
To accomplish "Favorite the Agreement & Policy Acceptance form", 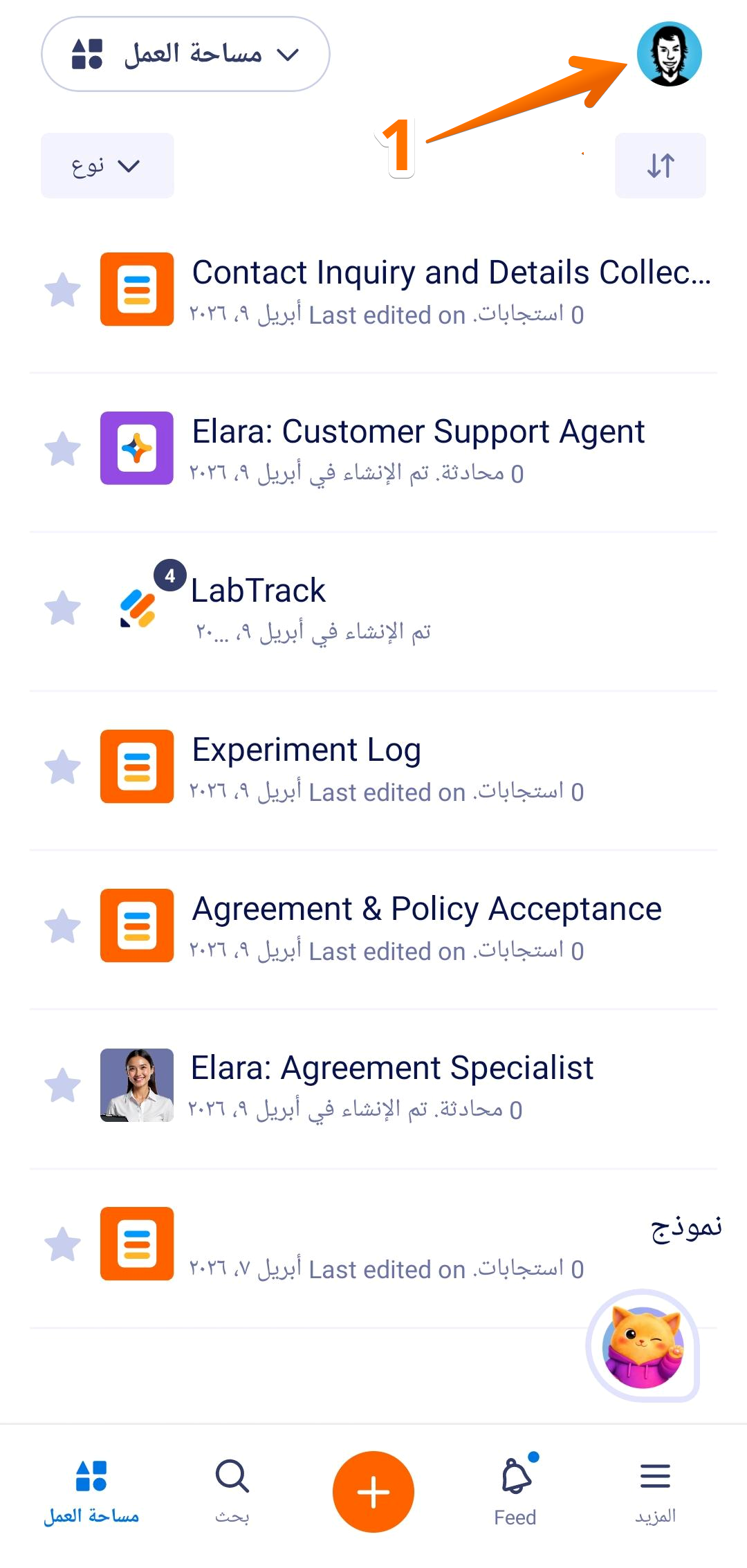I will coord(62,925).
